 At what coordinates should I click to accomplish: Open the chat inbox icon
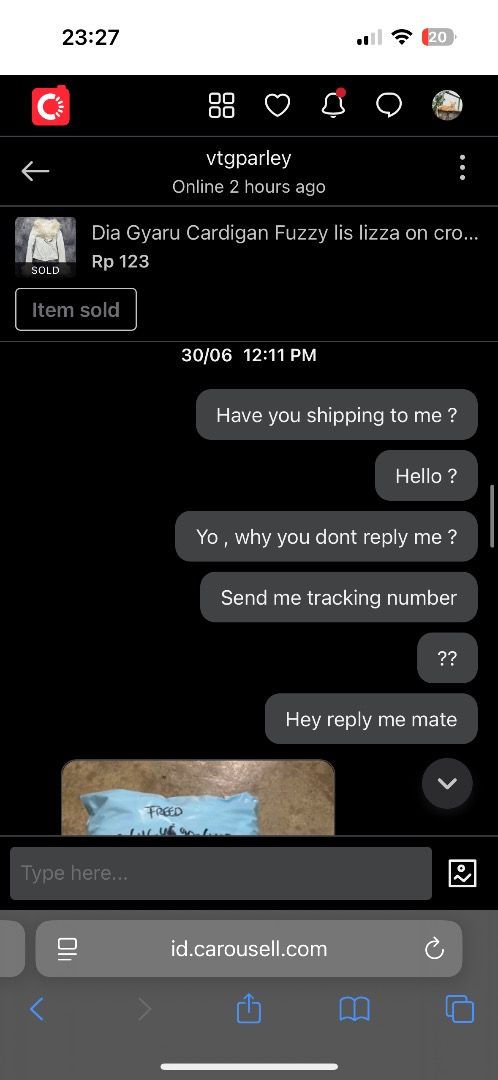click(x=389, y=105)
